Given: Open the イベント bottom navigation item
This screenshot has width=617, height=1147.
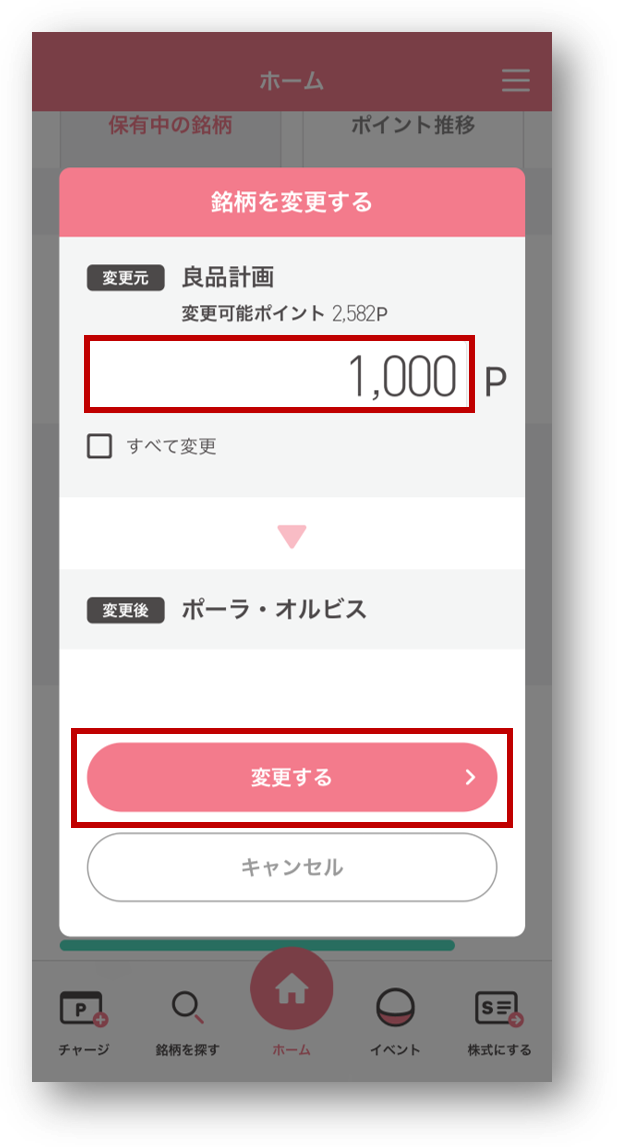Looking at the screenshot, I should [395, 1021].
